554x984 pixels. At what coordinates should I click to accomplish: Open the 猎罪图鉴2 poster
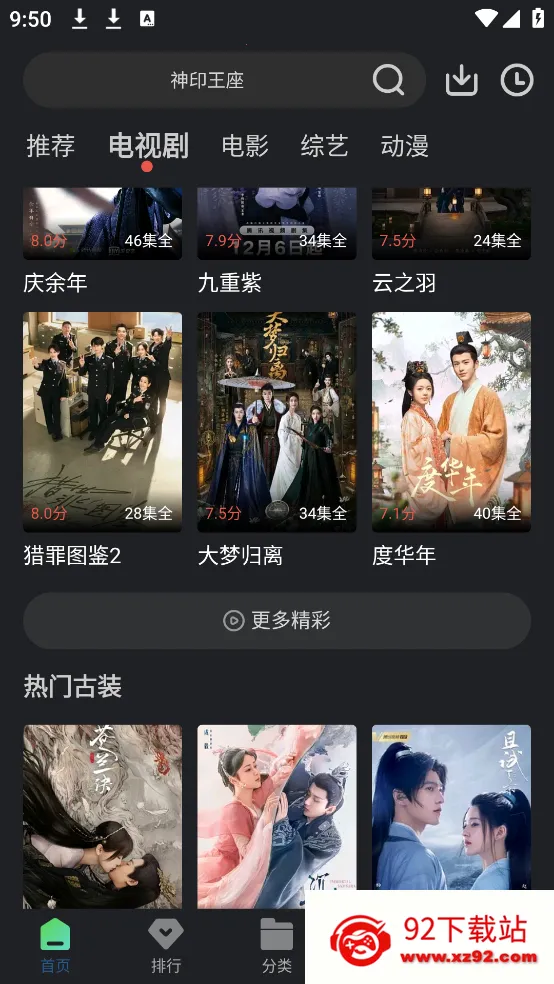point(103,422)
